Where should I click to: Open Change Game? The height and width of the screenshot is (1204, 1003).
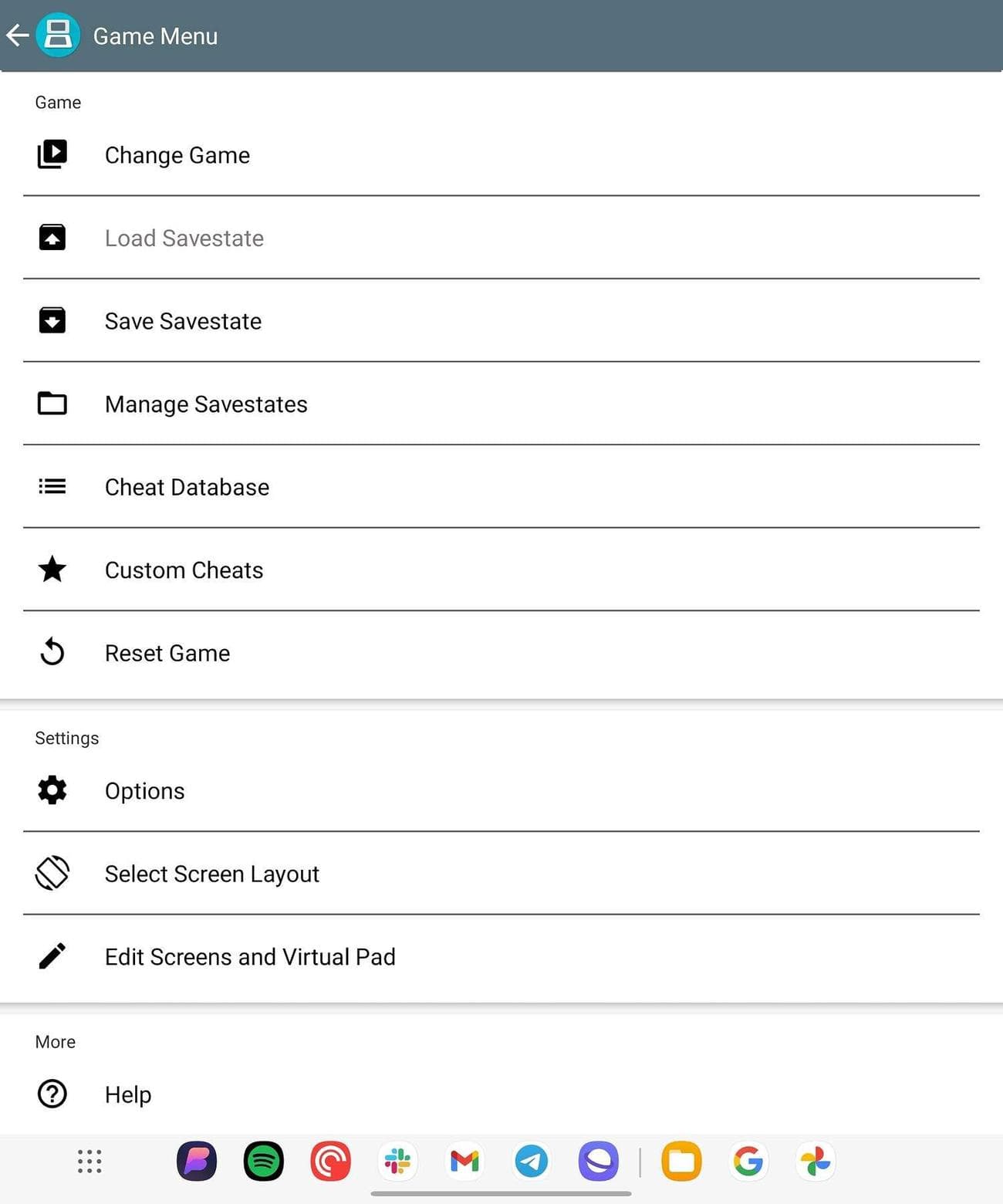177,155
